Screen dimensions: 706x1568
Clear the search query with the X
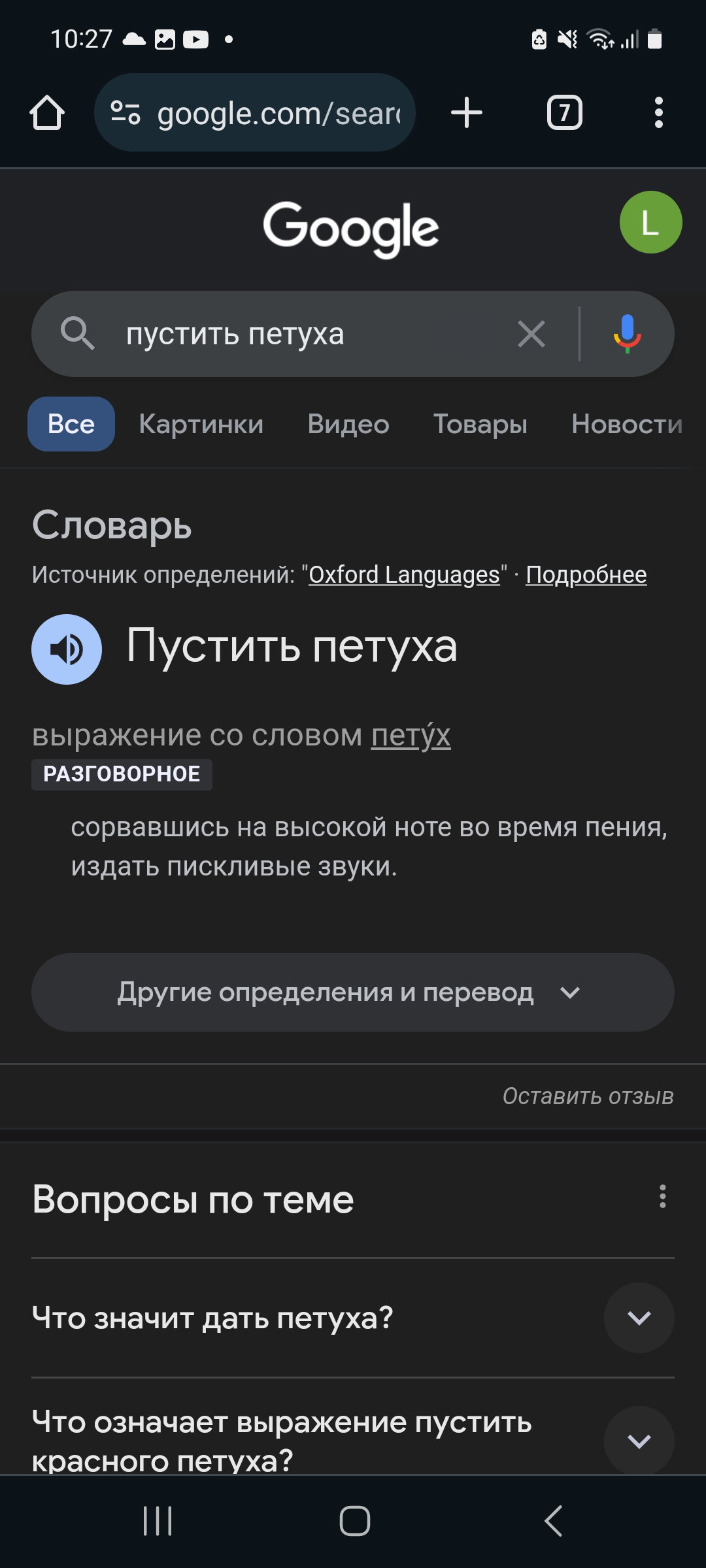pyautogui.click(x=531, y=334)
